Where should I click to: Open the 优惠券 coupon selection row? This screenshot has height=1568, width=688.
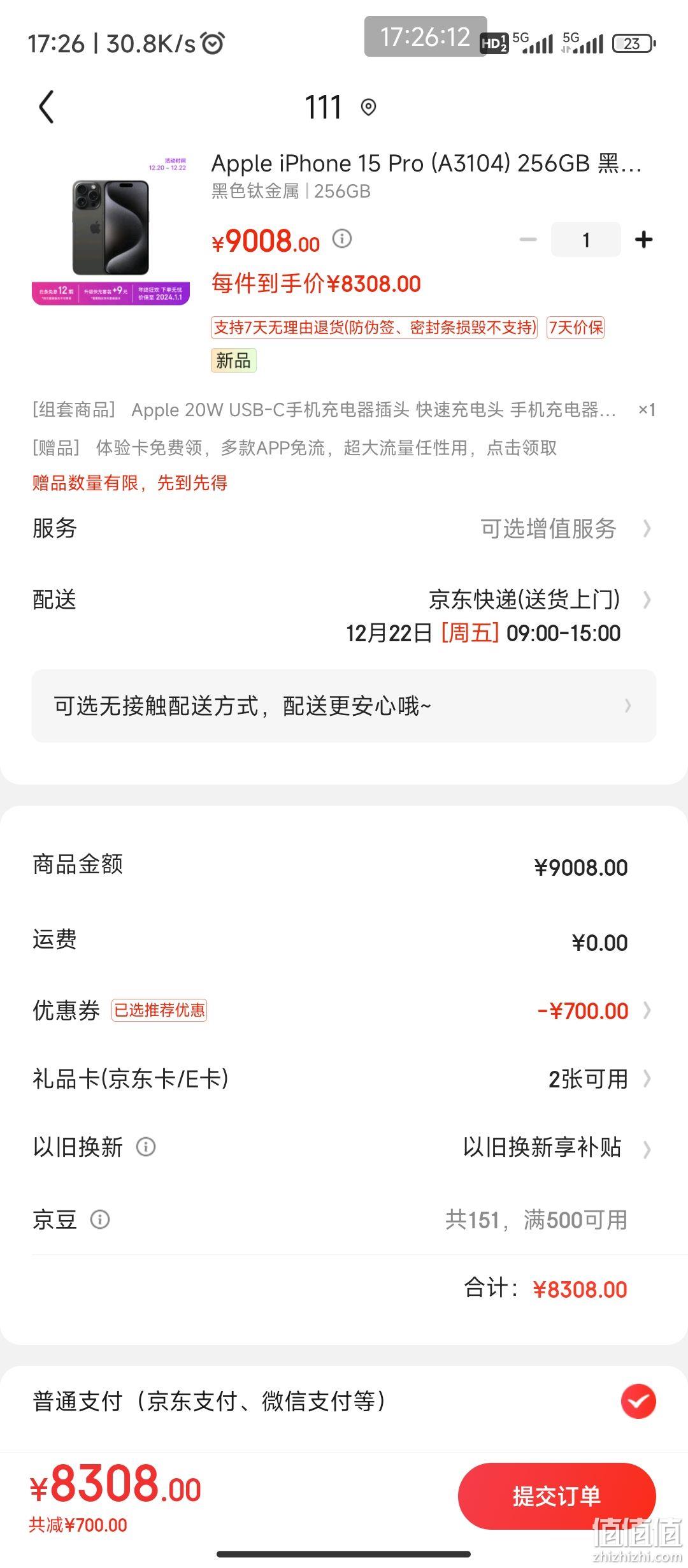[344, 1010]
